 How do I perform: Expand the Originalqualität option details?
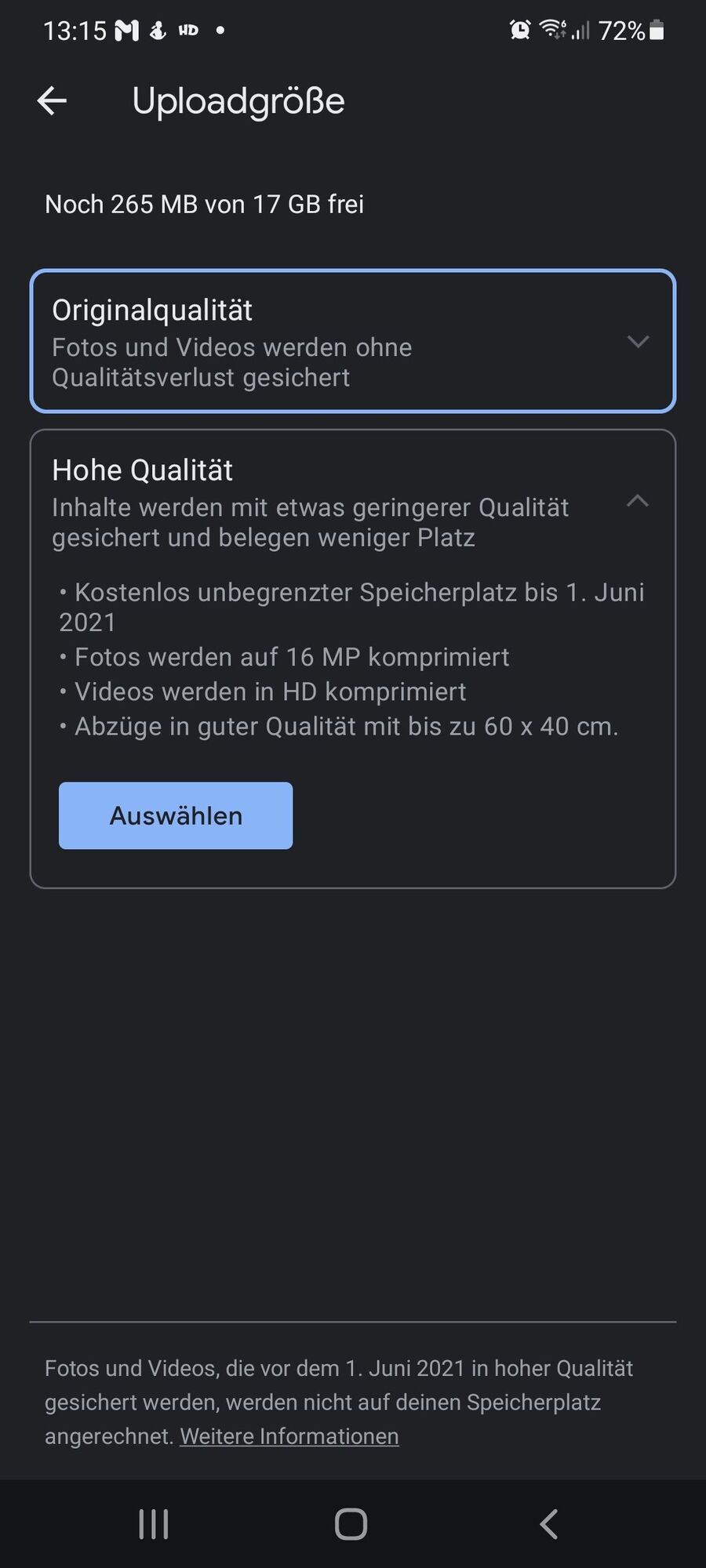tap(638, 341)
